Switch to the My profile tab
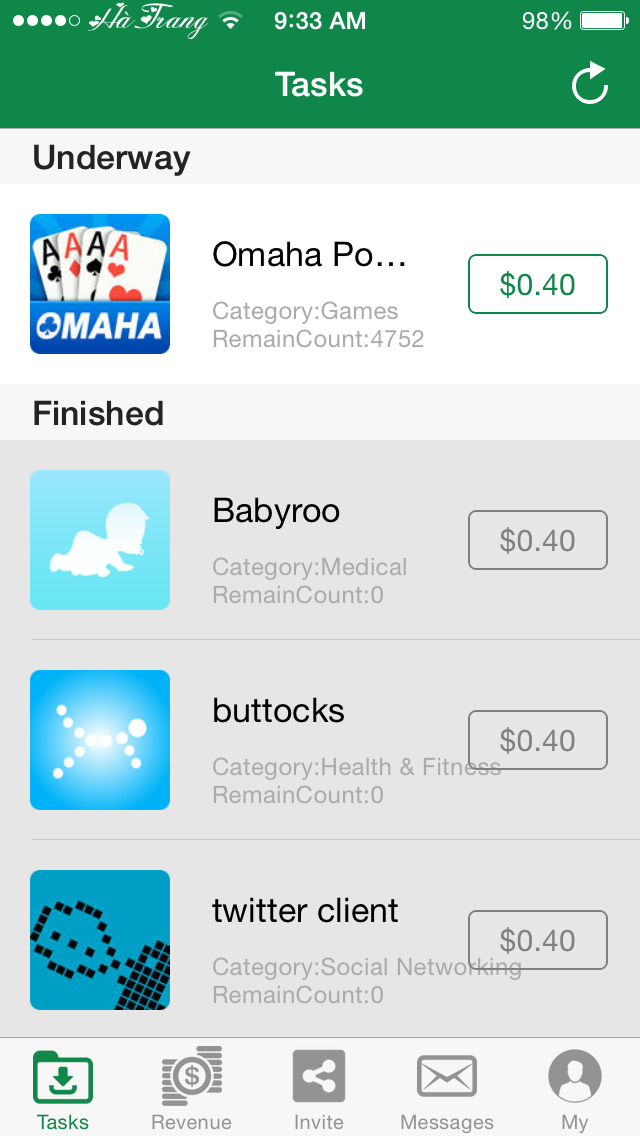 575,1088
